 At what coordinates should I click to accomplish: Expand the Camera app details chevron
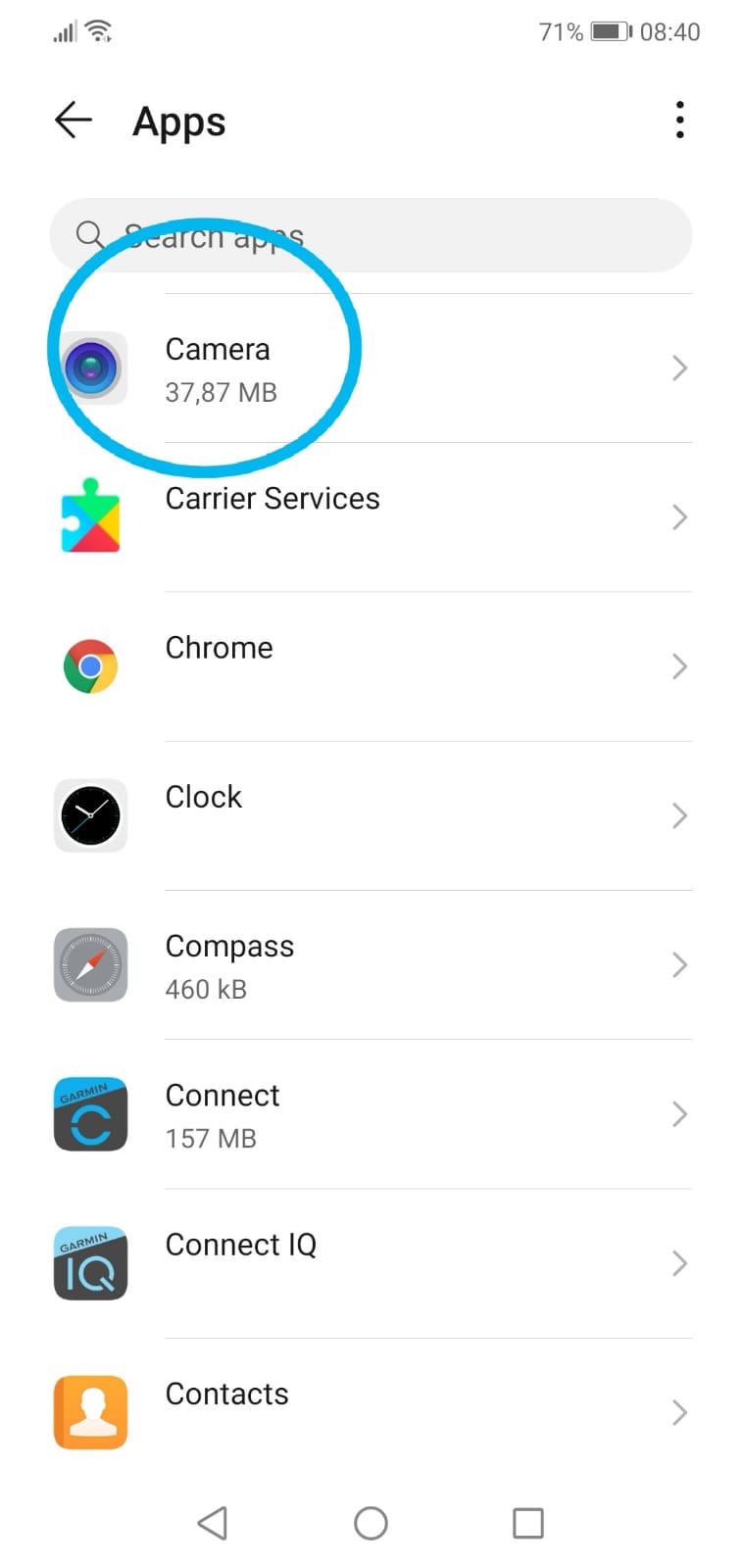(679, 367)
